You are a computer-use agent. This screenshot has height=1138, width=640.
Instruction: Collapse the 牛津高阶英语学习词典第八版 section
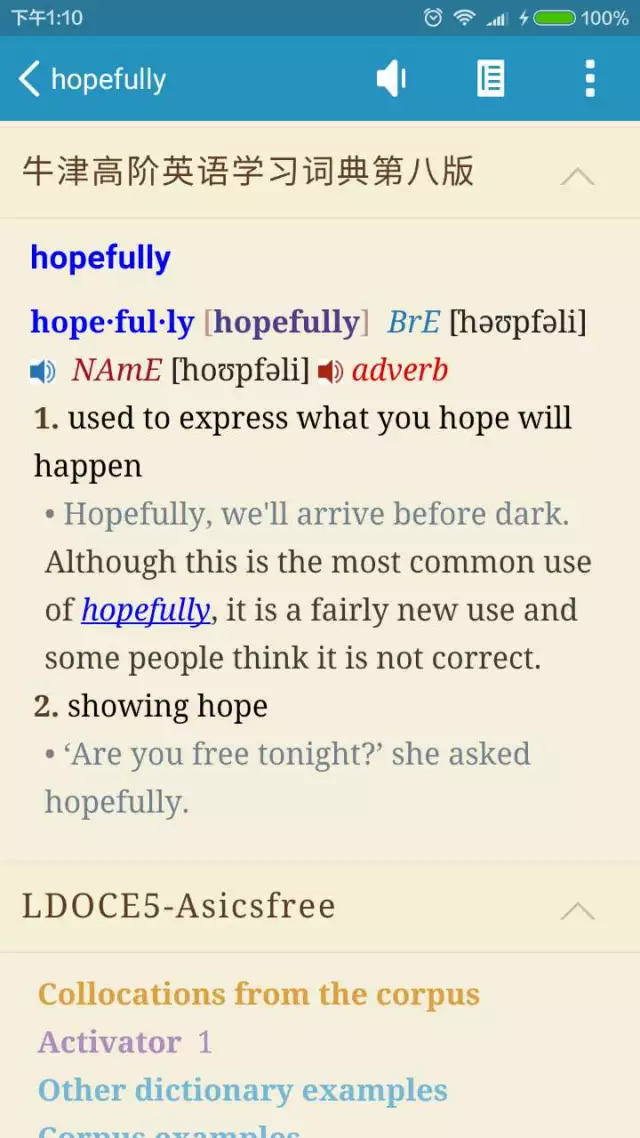pyautogui.click(x=577, y=176)
